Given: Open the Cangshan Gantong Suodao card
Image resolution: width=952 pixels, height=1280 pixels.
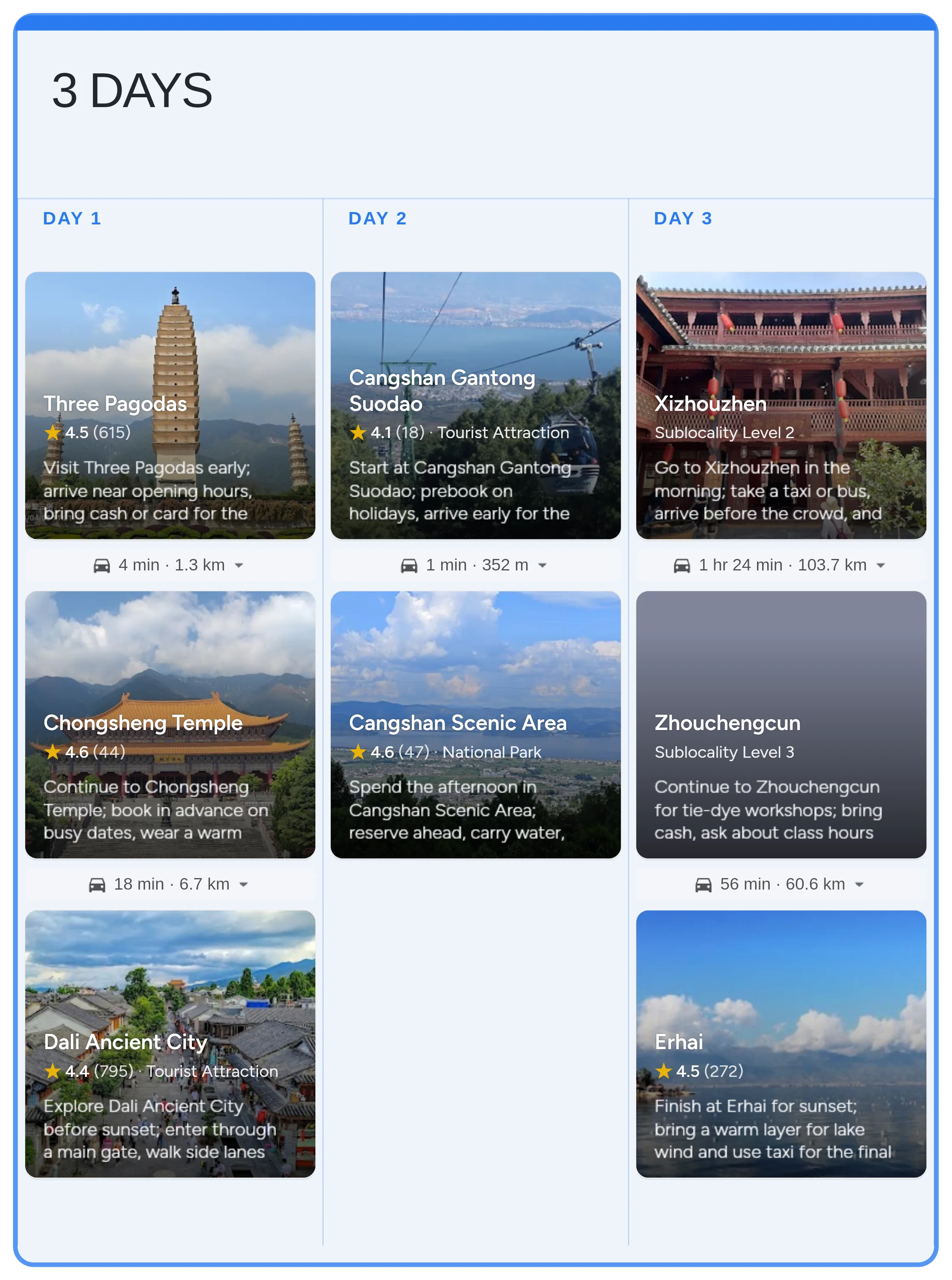Looking at the screenshot, I should tap(475, 405).
